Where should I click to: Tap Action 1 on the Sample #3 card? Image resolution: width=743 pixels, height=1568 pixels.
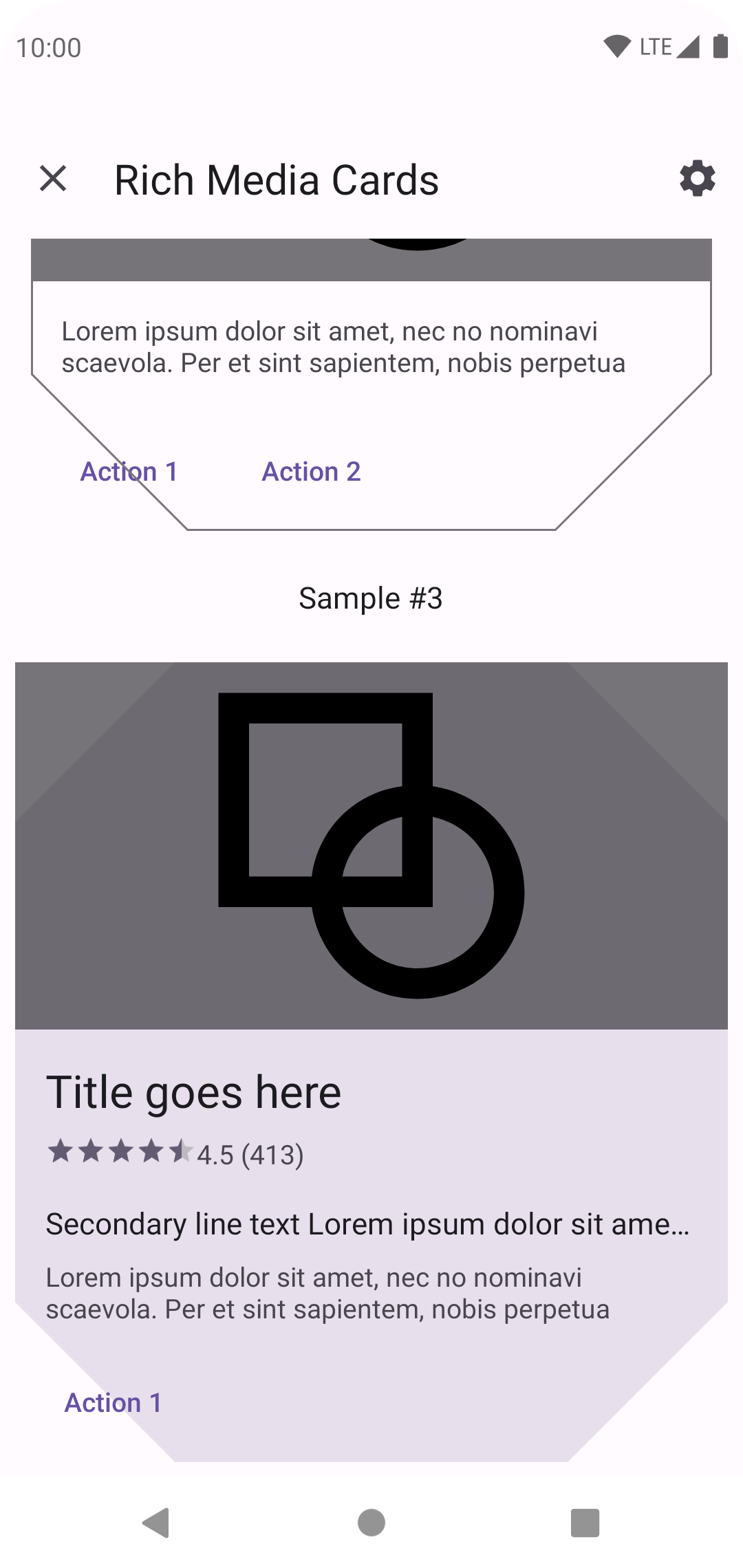click(114, 1402)
